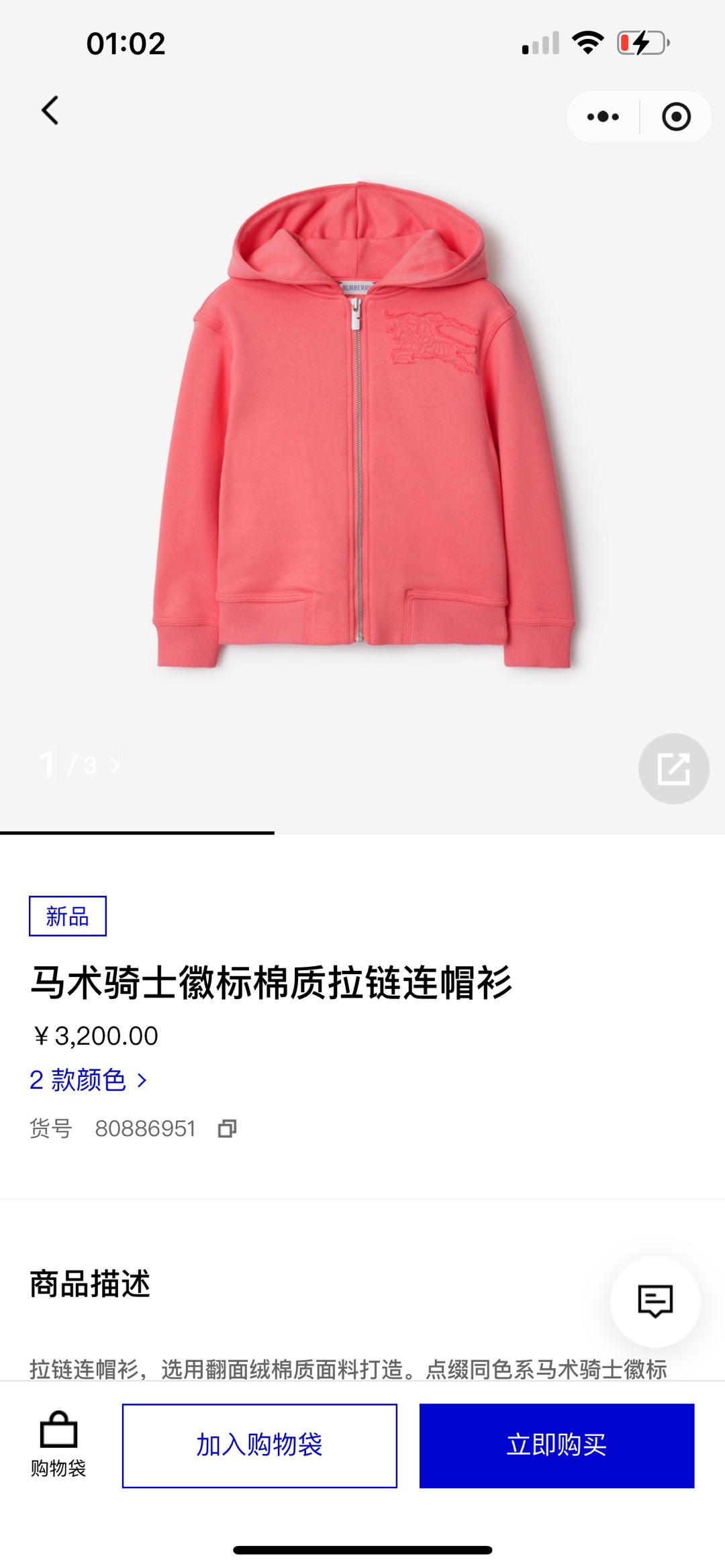Close the mini program via circle icon
Image resolution: width=725 pixels, height=1568 pixels.
click(675, 117)
